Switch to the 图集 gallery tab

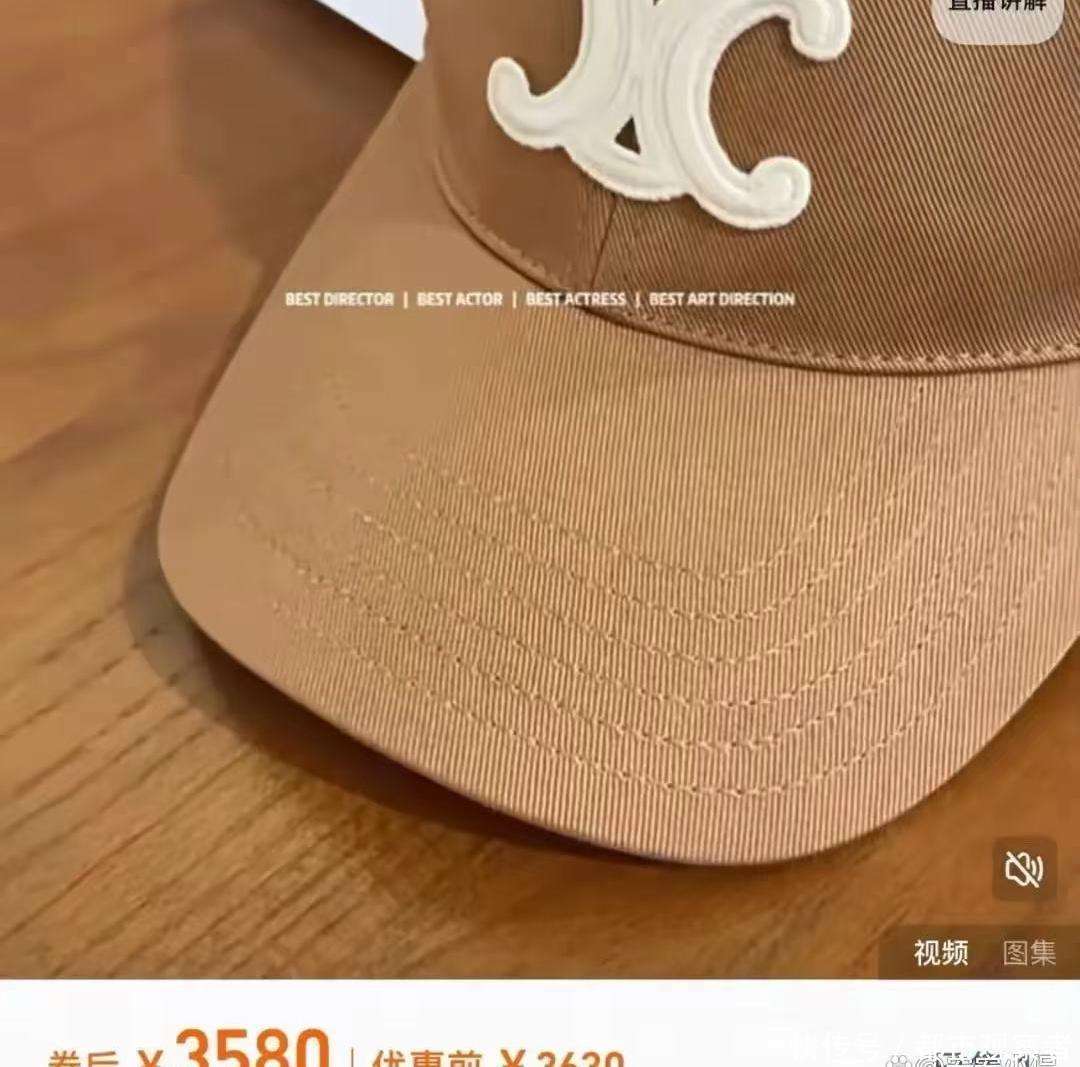click(x=1029, y=953)
